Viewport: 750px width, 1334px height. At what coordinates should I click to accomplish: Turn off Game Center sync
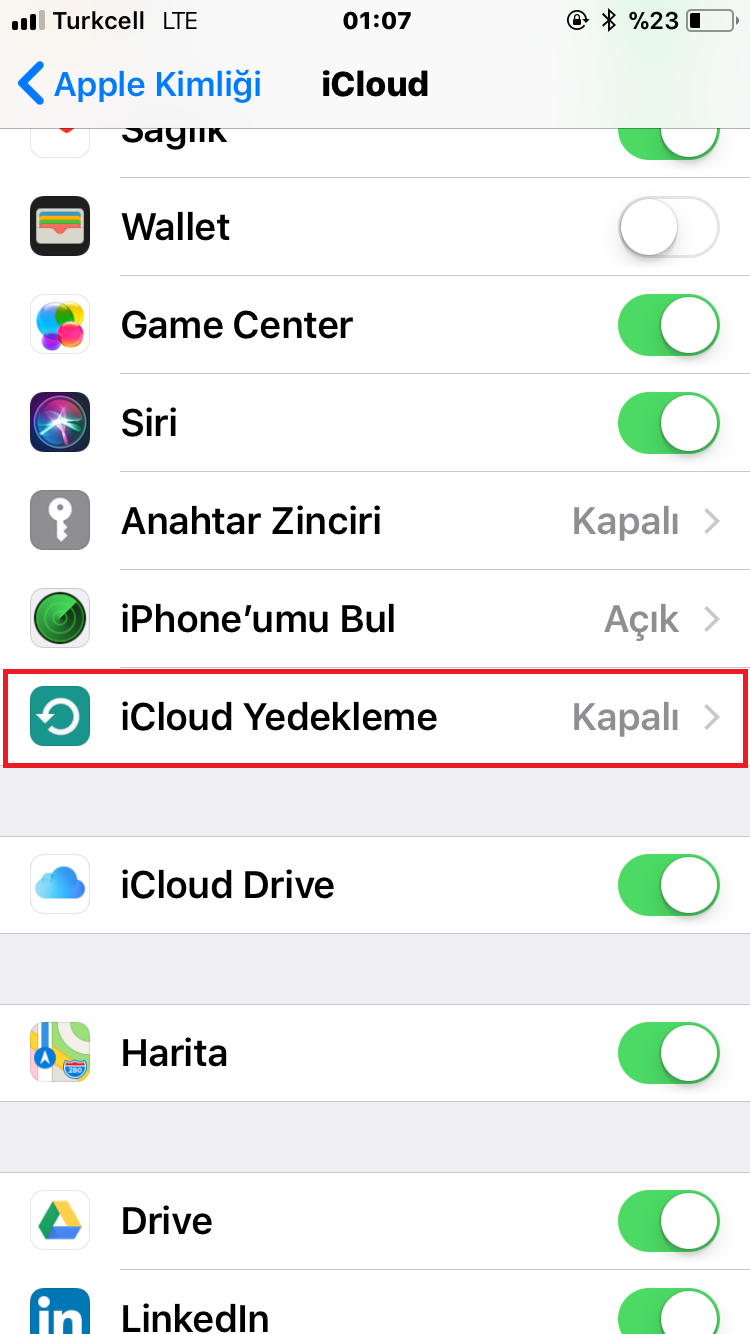[x=669, y=326]
